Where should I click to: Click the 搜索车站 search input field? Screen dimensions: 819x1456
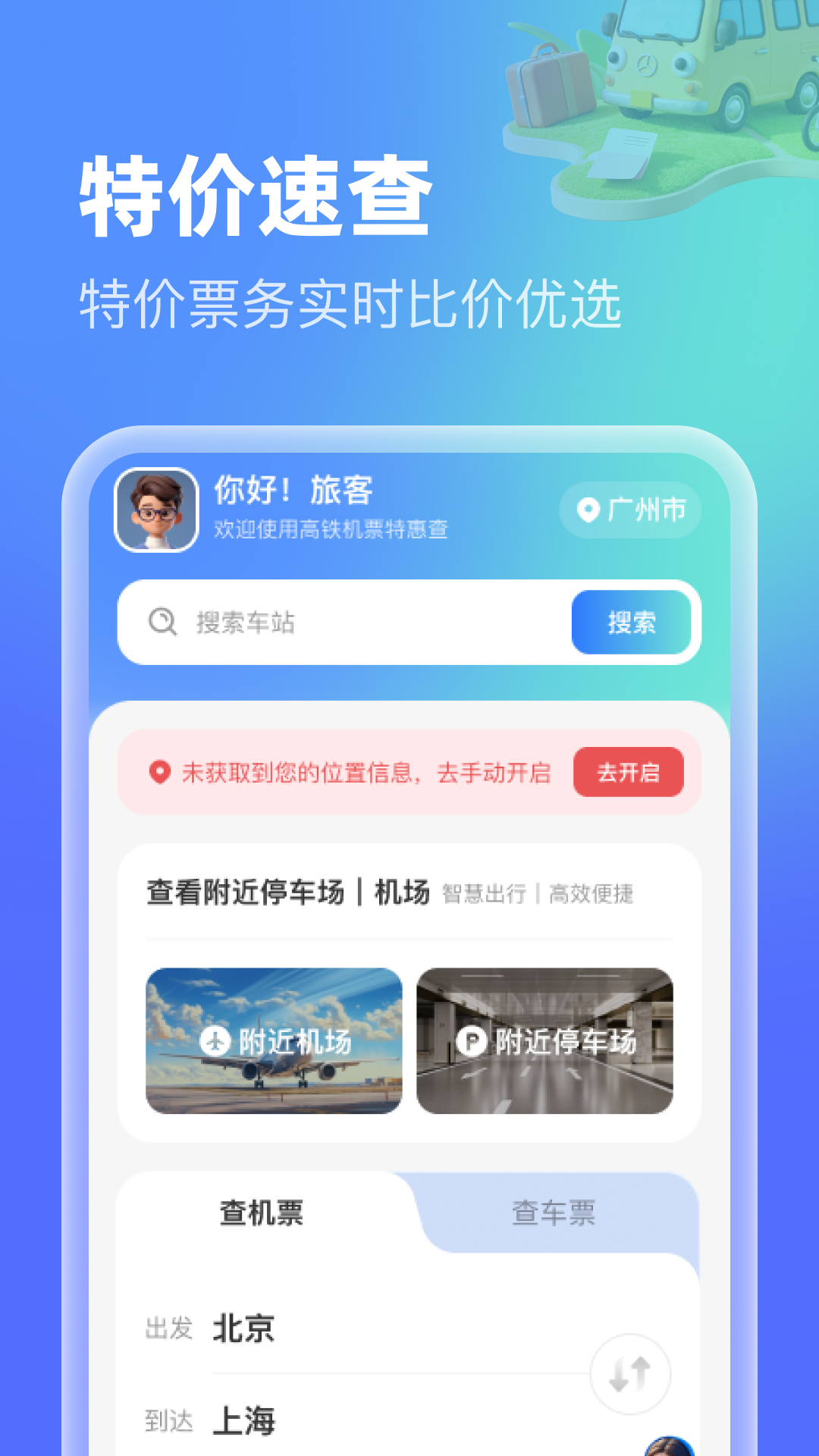pyautogui.click(x=341, y=622)
